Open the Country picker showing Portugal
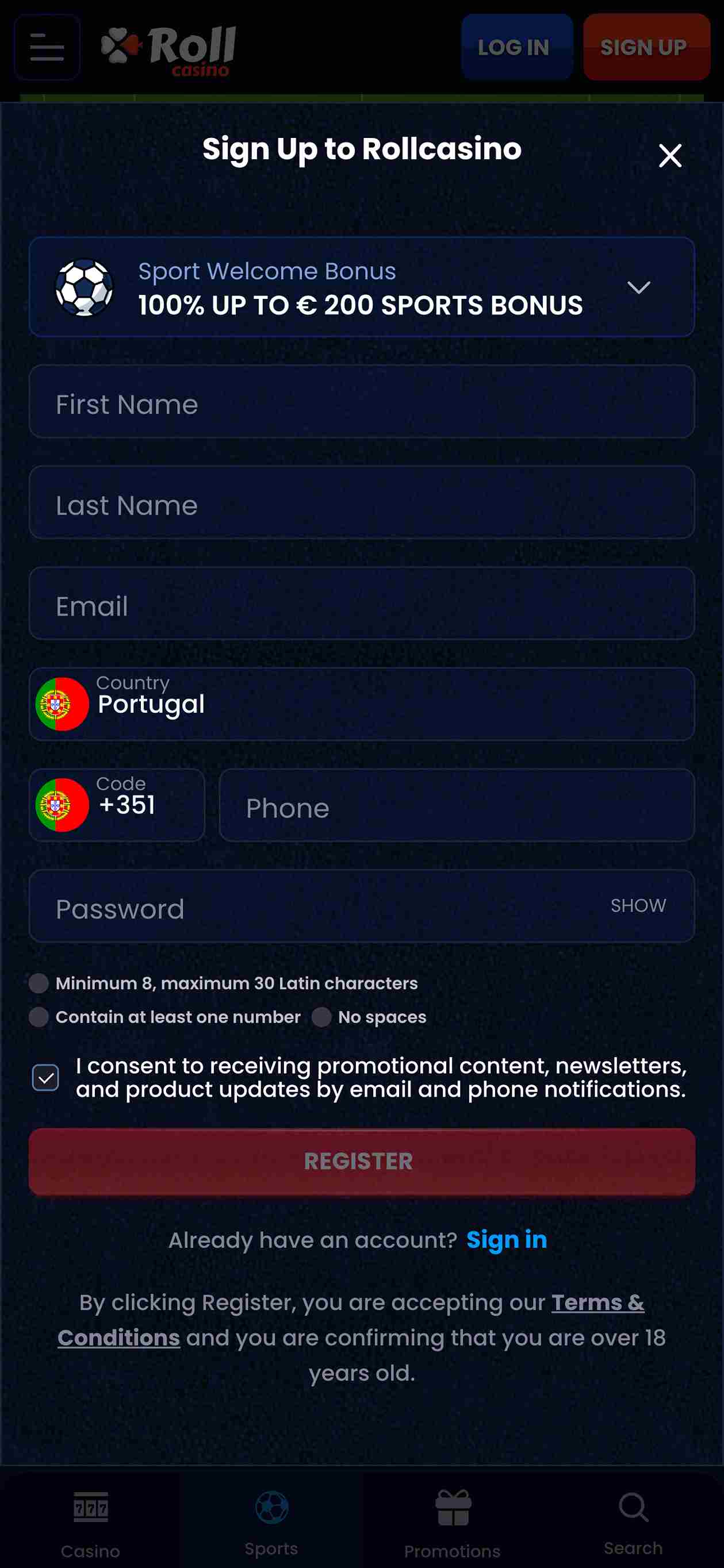Image resolution: width=724 pixels, height=1568 pixels. point(362,704)
